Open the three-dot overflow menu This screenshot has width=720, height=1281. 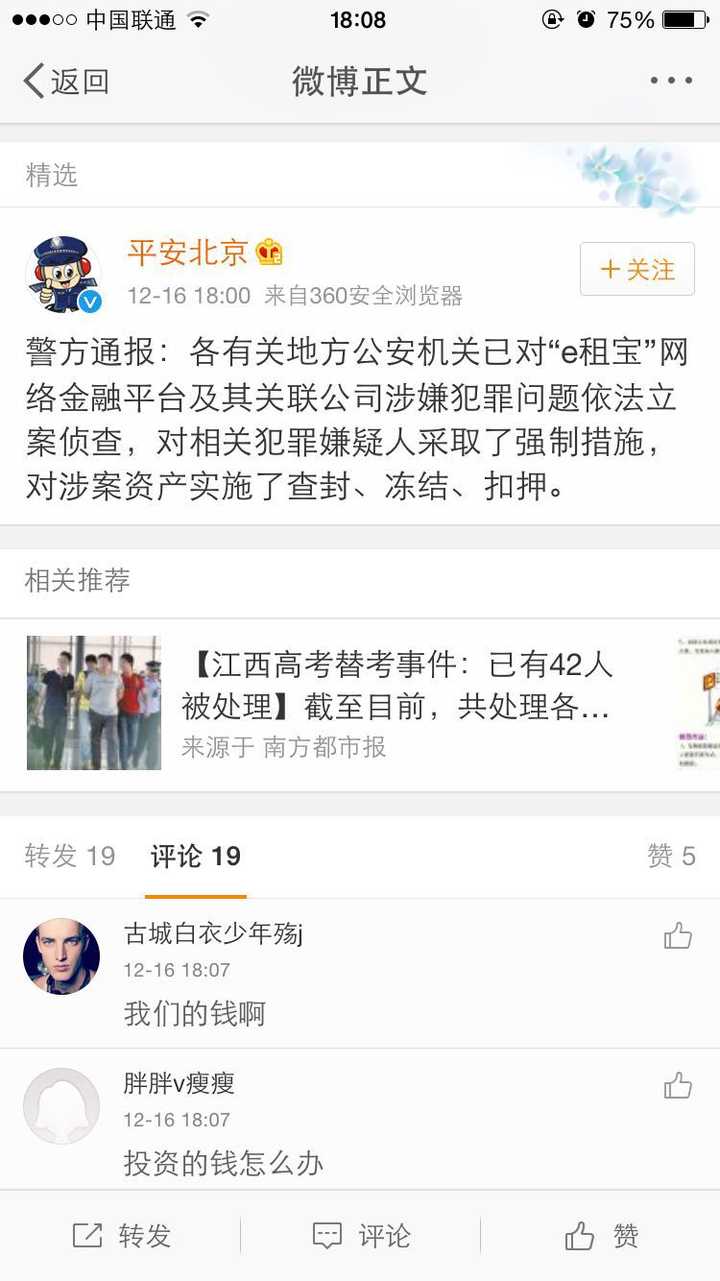click(670, 81)
